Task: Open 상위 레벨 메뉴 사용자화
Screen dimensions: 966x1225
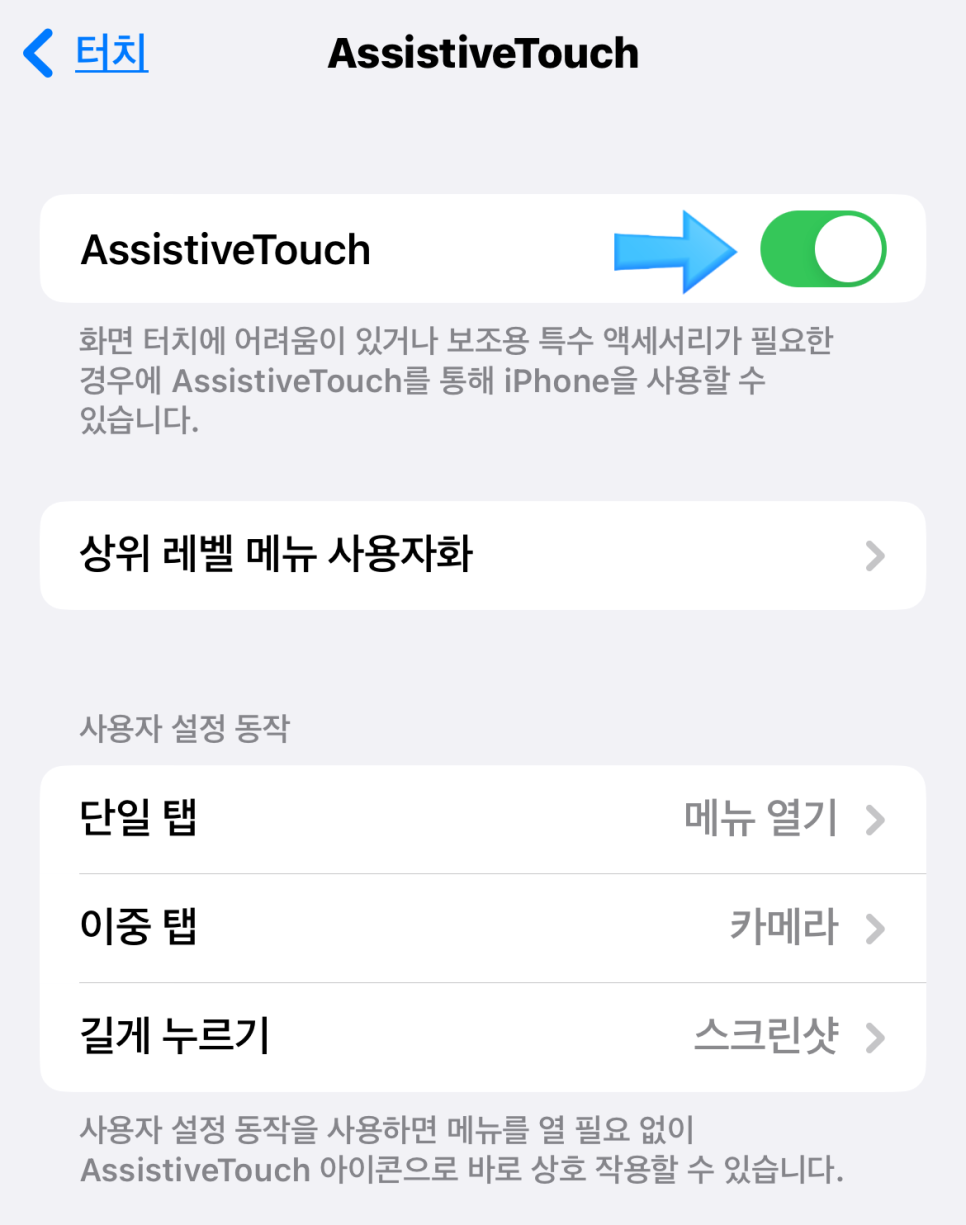Action: (482, 555)
